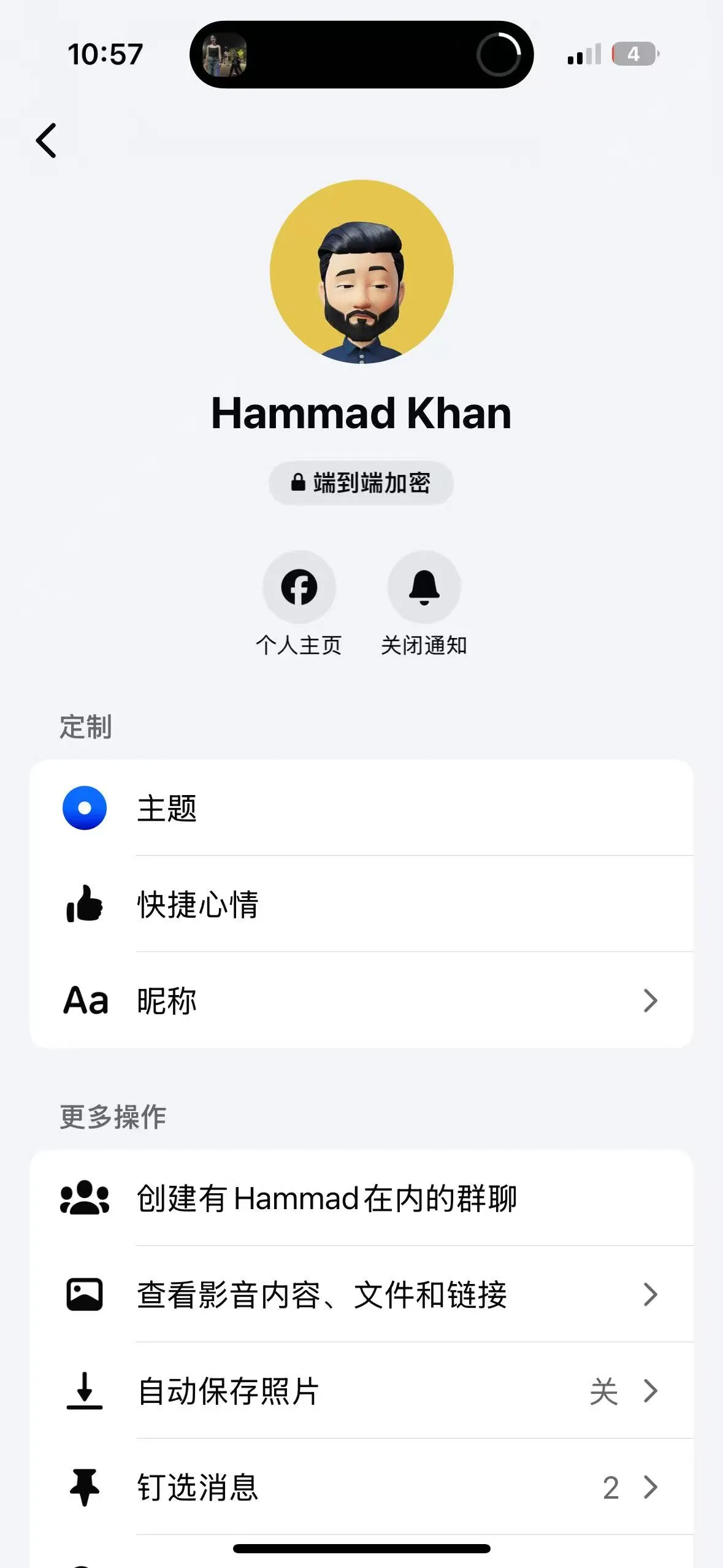Open media, files and links via its chevron
Viewport: 723px width, 1568px height.
tap(650, 1295)
